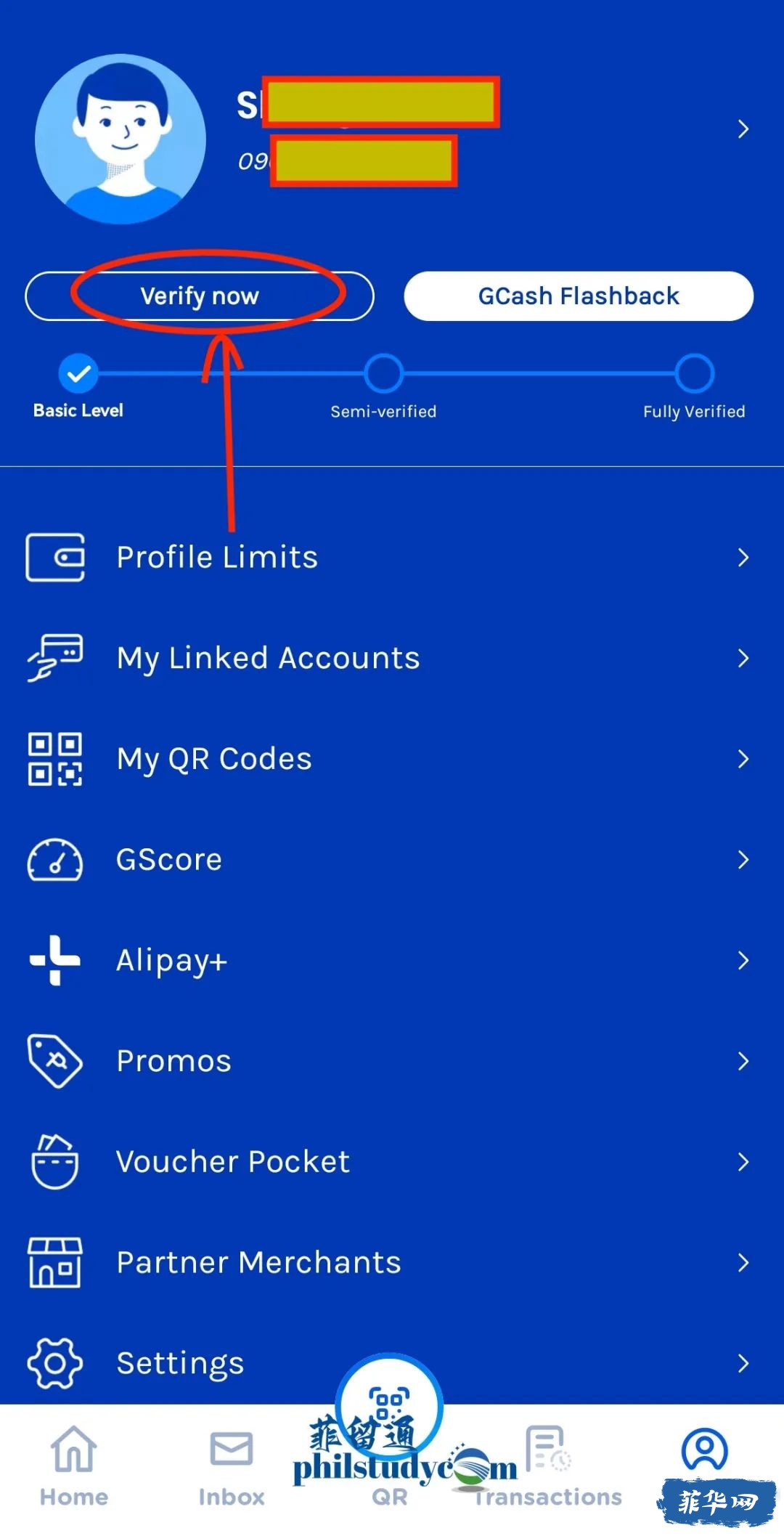Open Profile Limits
The height and width of the screenshot is (1536, 784).
(217, 557)
